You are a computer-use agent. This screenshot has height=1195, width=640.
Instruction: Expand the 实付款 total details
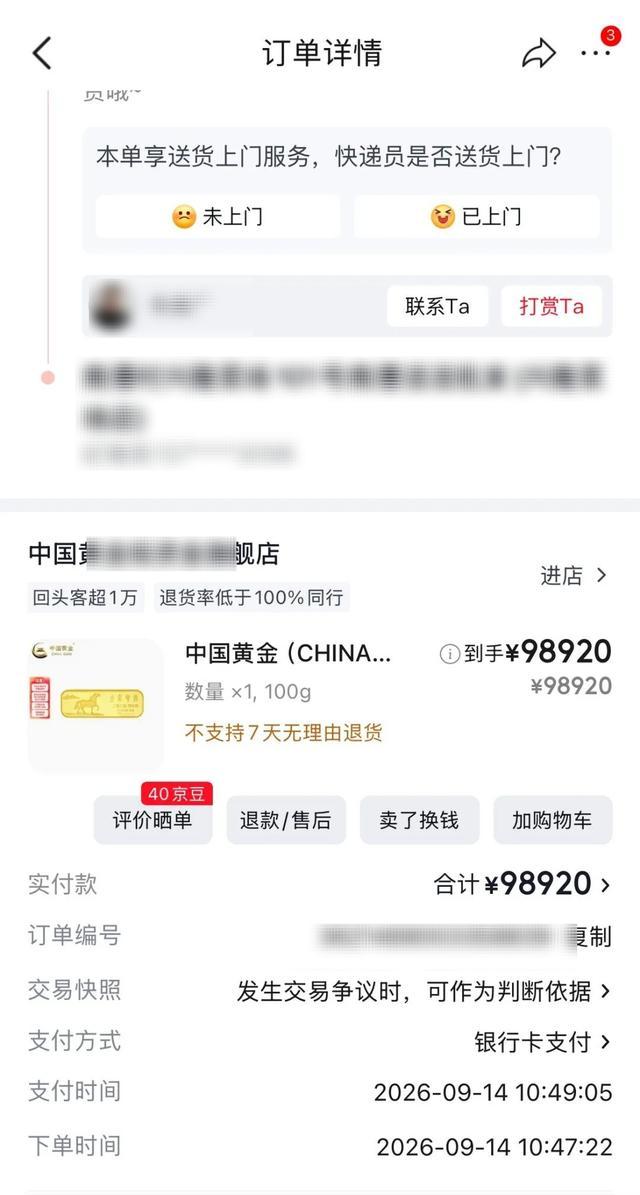[x=320, y=884]
